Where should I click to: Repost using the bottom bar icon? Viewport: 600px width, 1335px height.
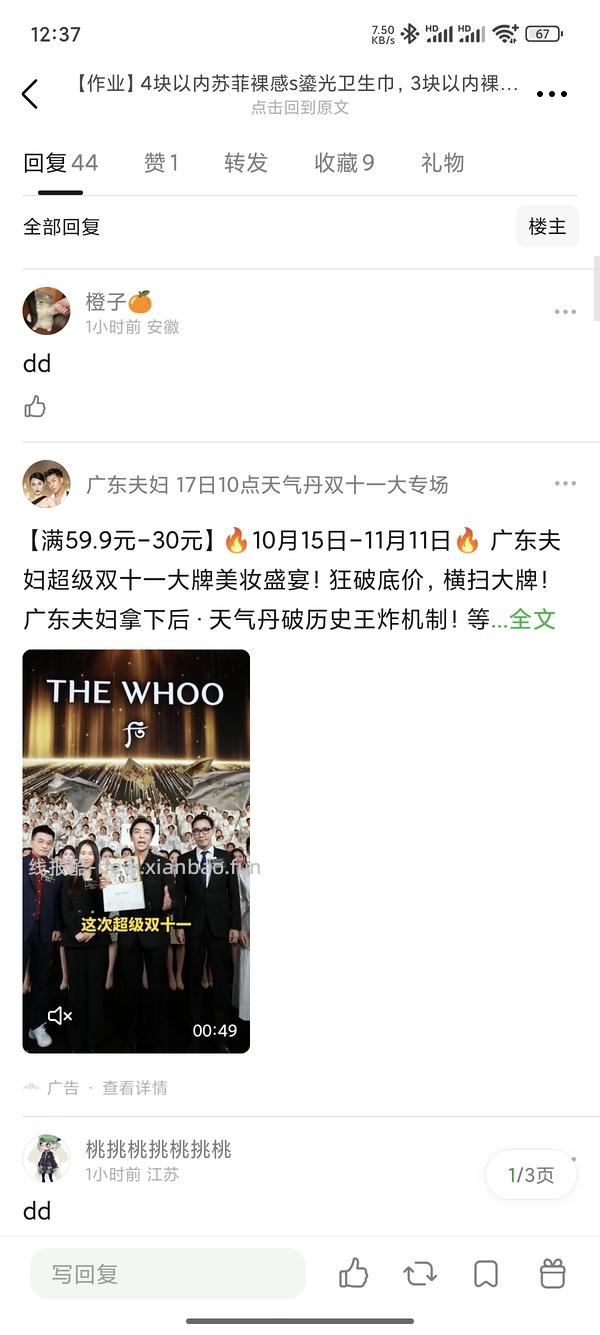tap(420, 1274)
